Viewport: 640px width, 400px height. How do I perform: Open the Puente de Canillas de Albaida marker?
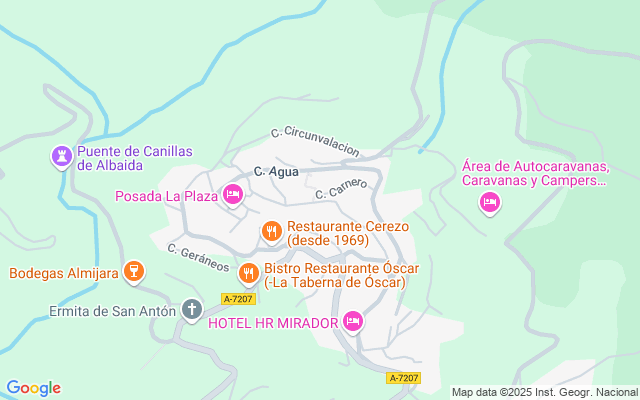pyautogui.click(x=61, y=157)
